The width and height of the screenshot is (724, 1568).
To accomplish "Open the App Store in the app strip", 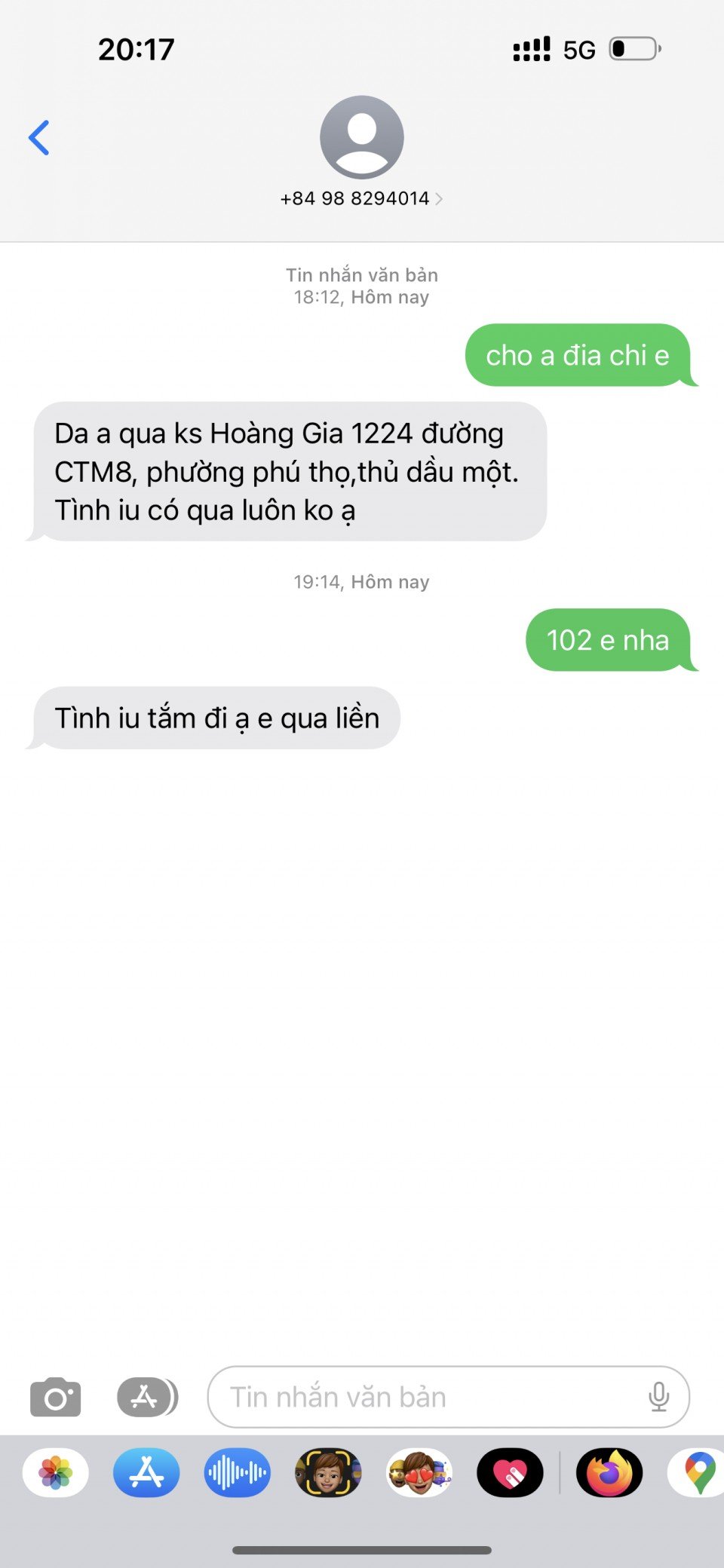I will [146, 1472].
